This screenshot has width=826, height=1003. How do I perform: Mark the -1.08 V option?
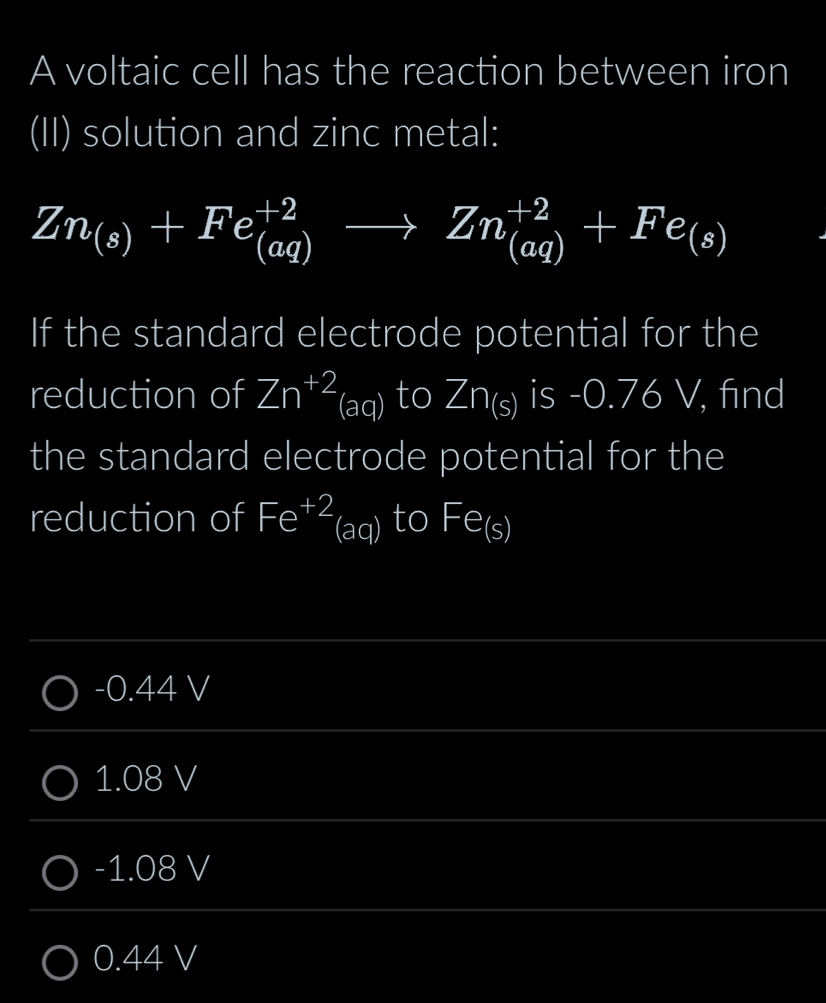pyautogui.click(x=61, y=870)
